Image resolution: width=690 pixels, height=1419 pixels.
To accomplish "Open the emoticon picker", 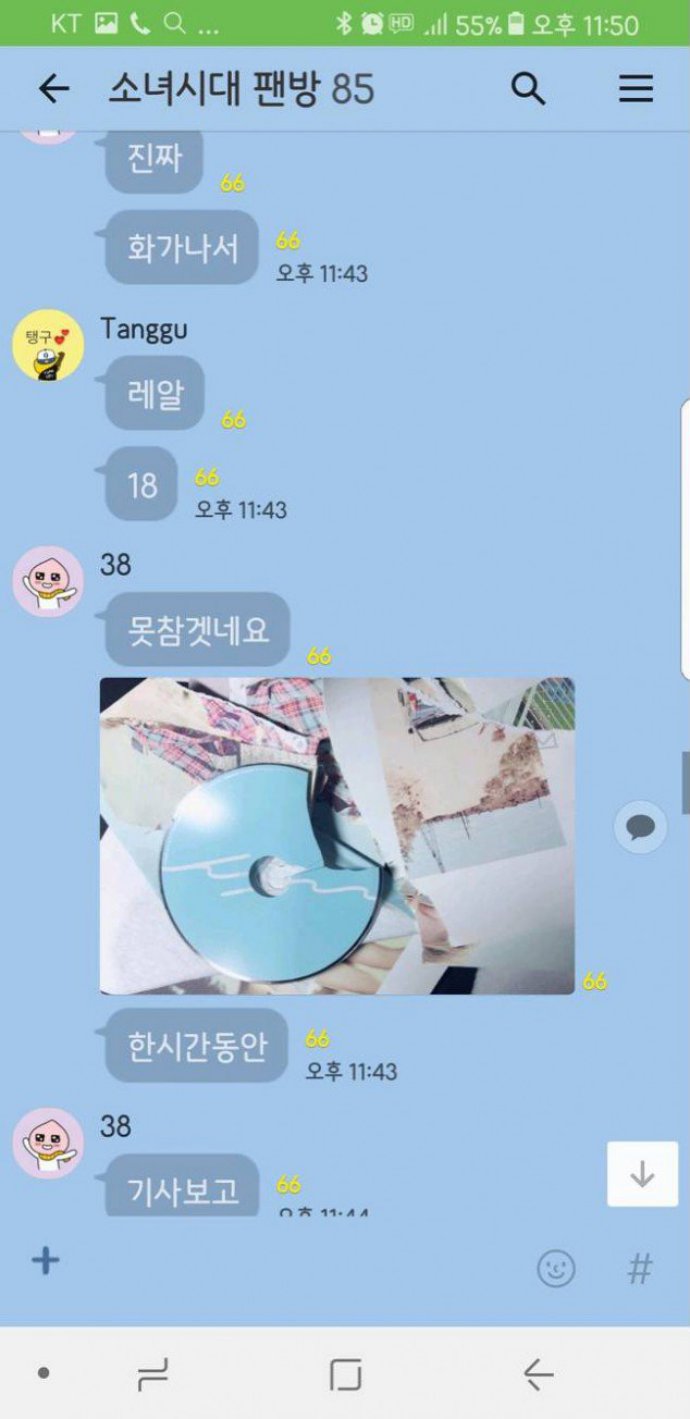I will click(556, 1268).
